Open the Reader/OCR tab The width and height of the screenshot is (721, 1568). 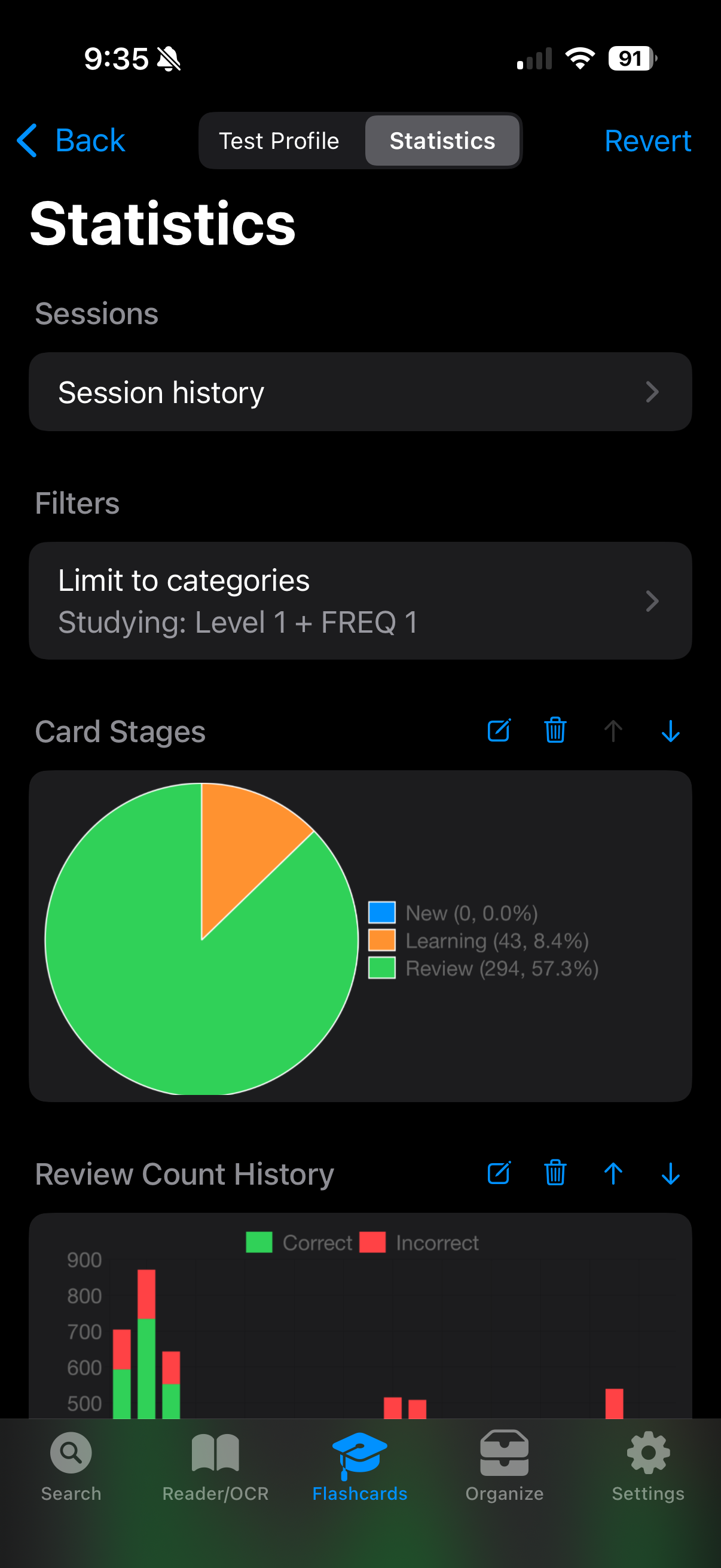coord(215,1466)
